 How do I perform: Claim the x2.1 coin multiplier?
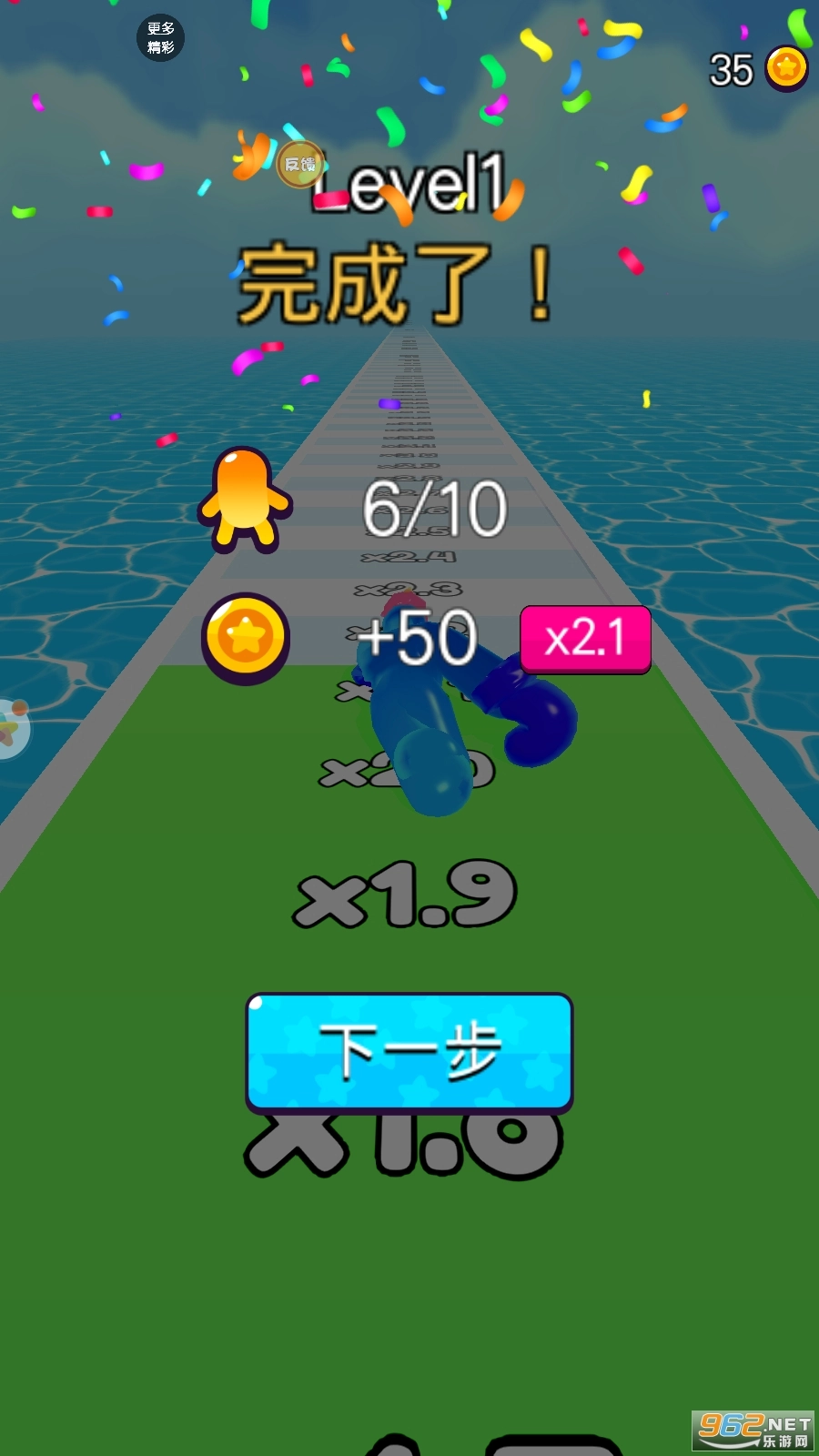tap(585, 639)
